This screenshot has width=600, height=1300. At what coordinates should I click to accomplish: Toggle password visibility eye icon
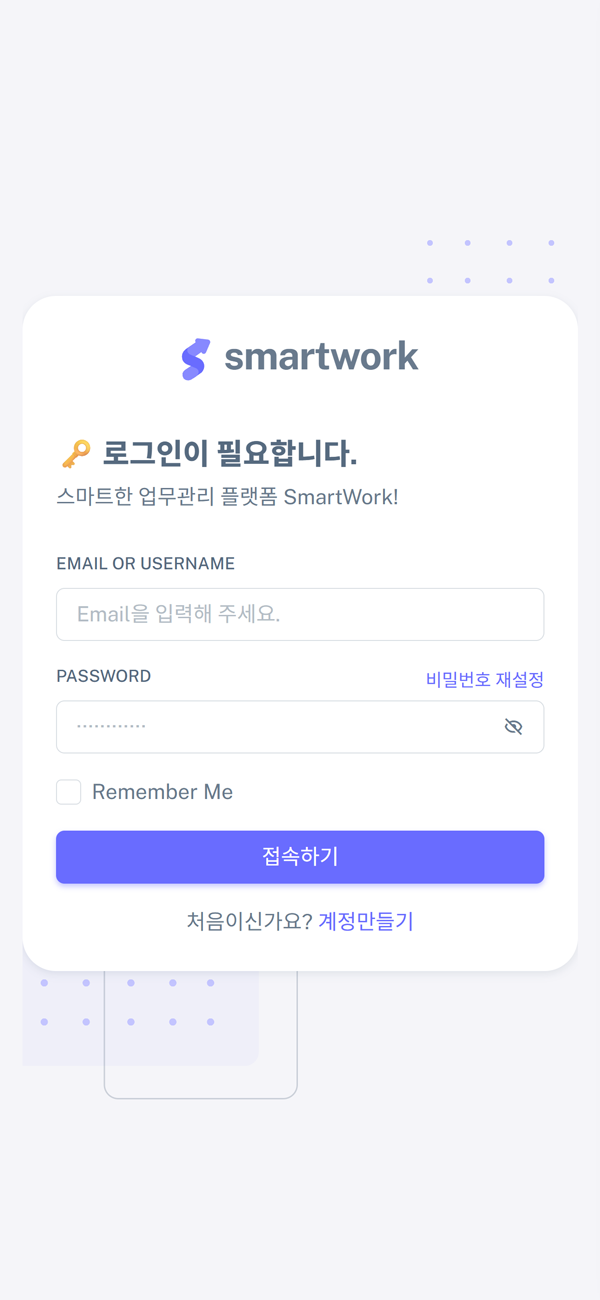click(513, 727)
